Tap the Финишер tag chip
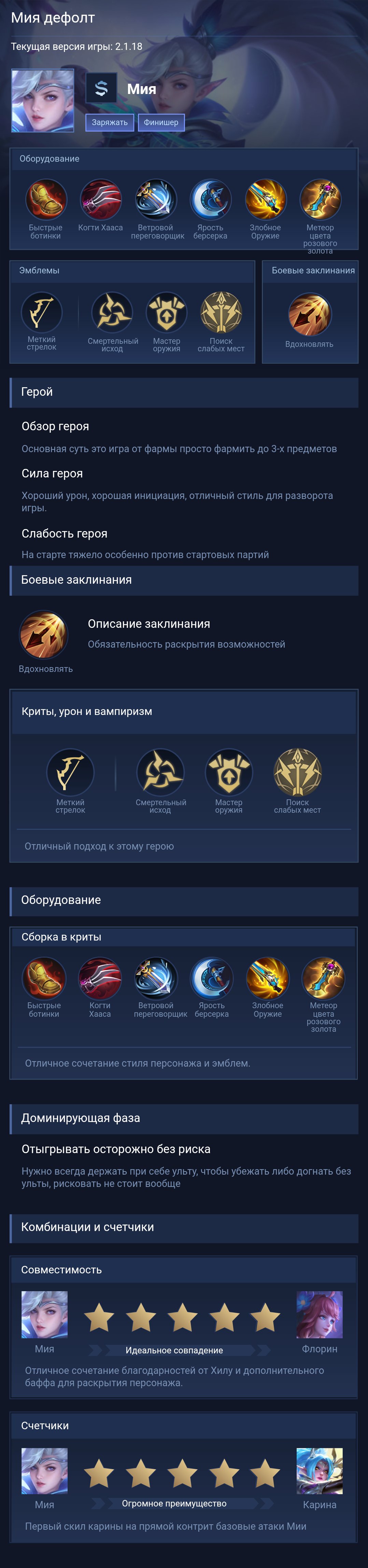The width and height of the screenshot is (368, 1568). pos(160,122)
